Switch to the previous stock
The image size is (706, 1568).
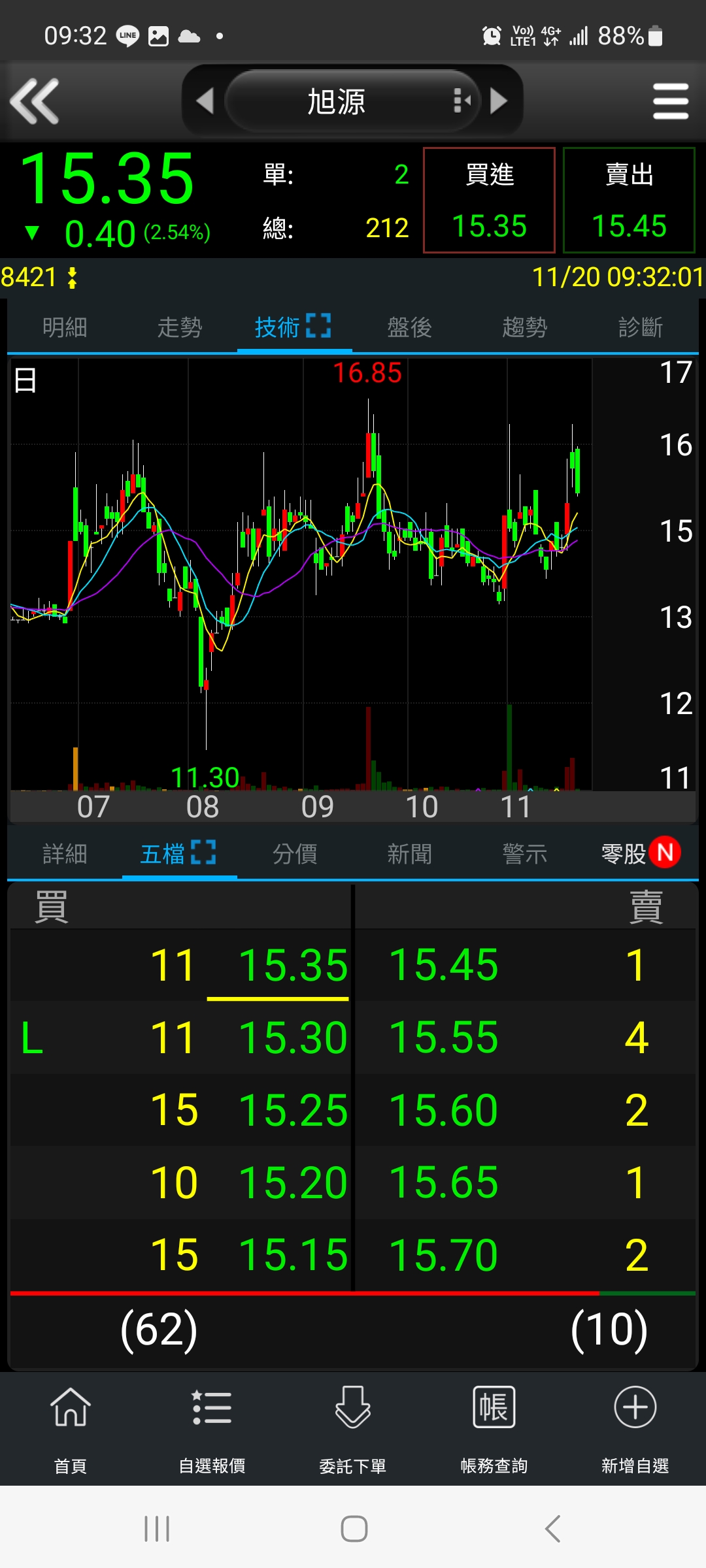coord(205,101)
